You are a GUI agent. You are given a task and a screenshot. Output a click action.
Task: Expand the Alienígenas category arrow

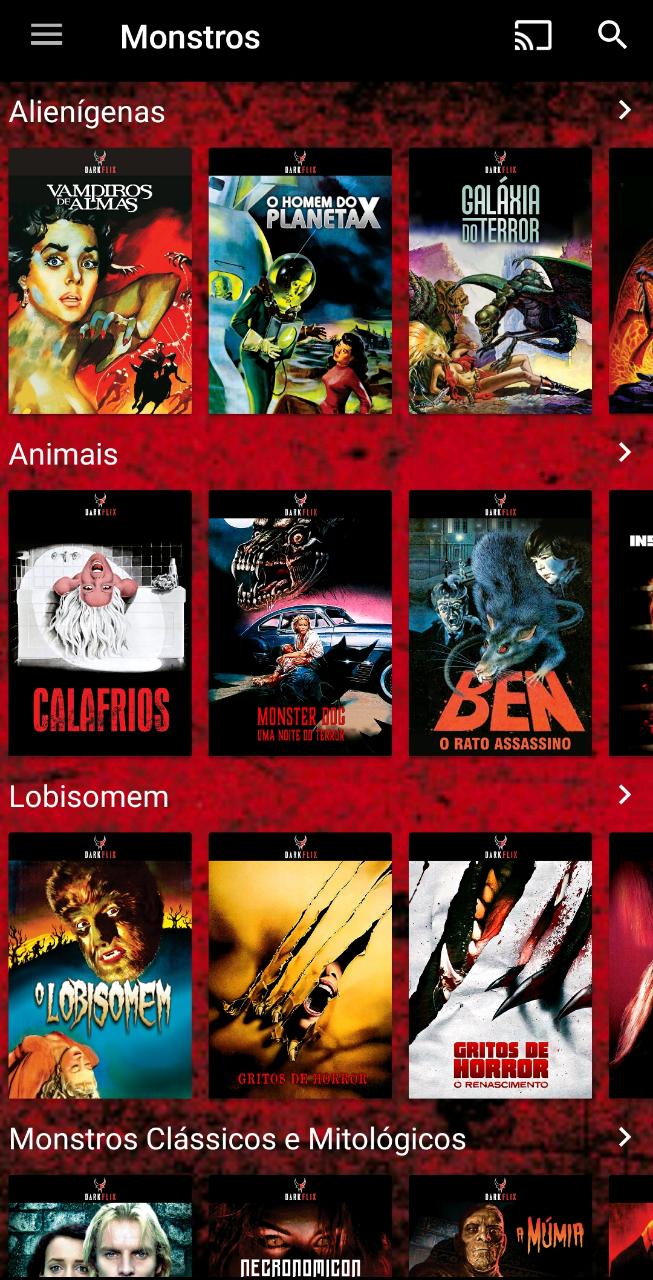(x=625, y=110)
